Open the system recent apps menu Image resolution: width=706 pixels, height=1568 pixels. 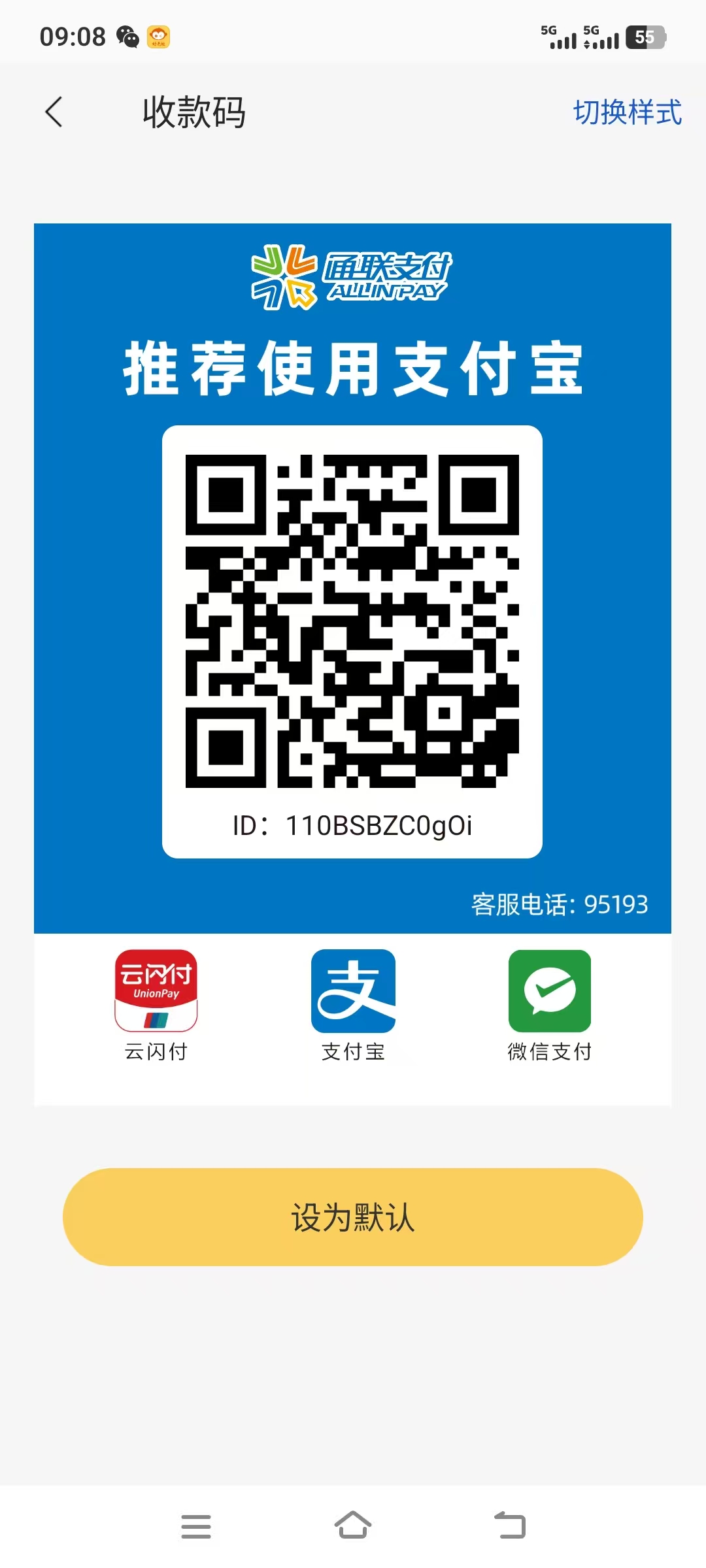point(196,1527)
